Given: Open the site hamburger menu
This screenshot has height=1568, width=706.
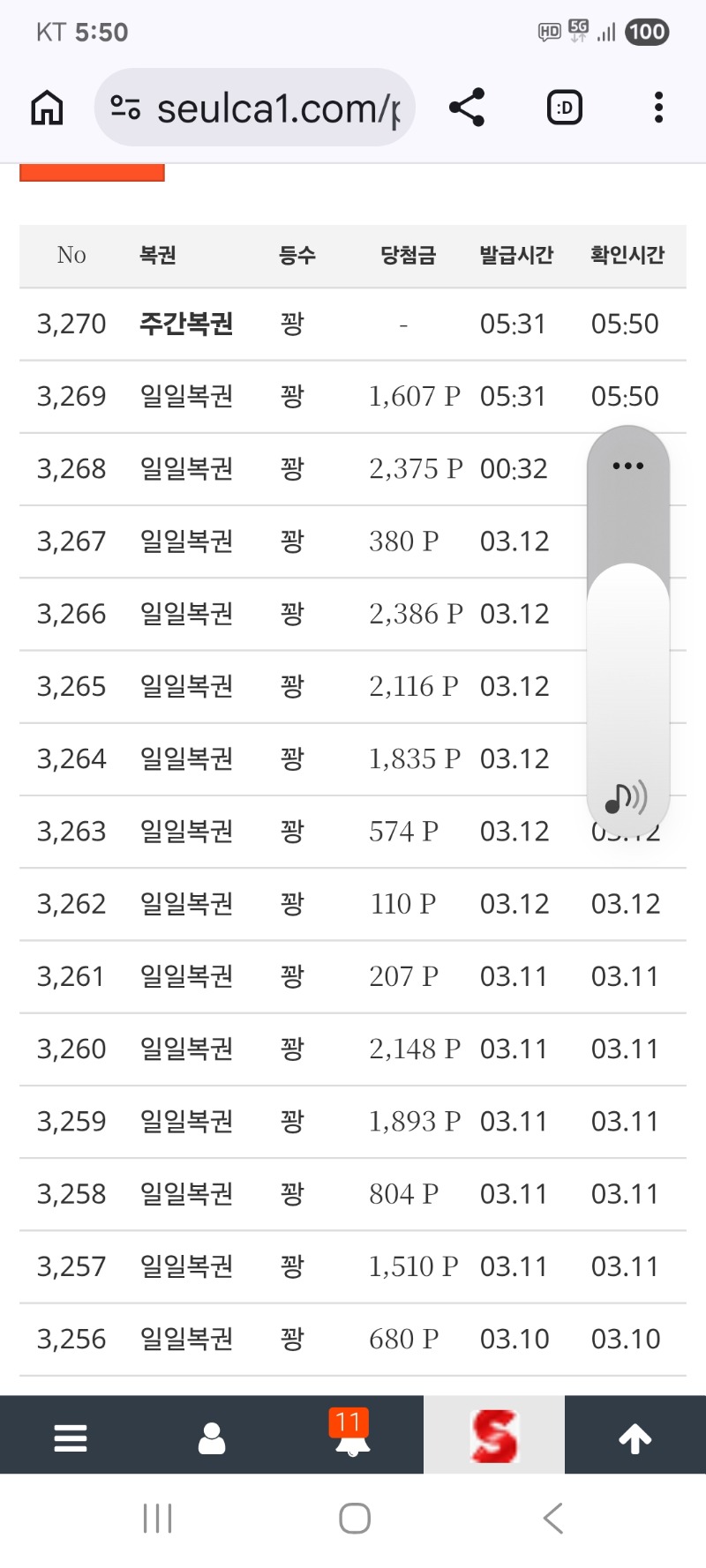Looking at the screenshot, I should (71, 1437).
